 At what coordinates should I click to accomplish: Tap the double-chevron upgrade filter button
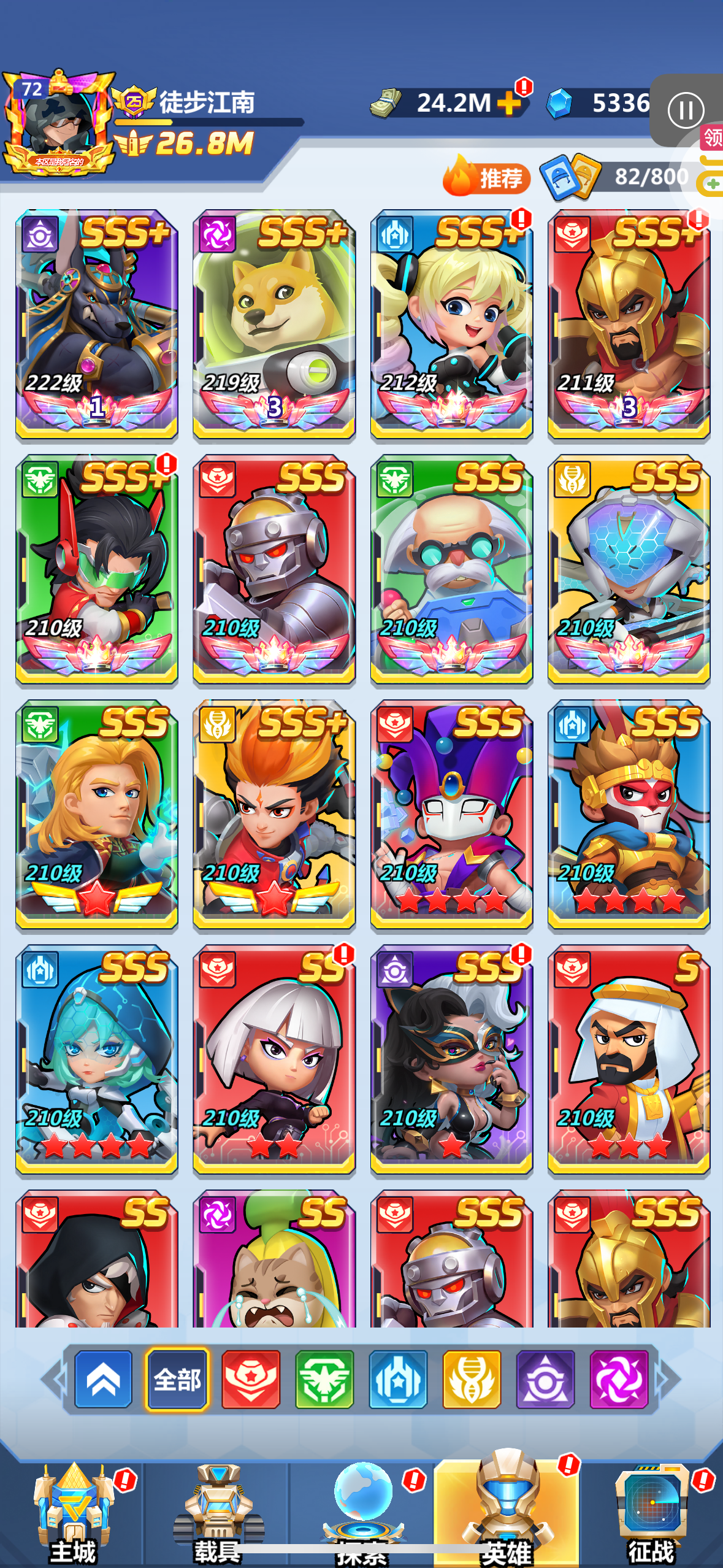(x=104, y=1380)
